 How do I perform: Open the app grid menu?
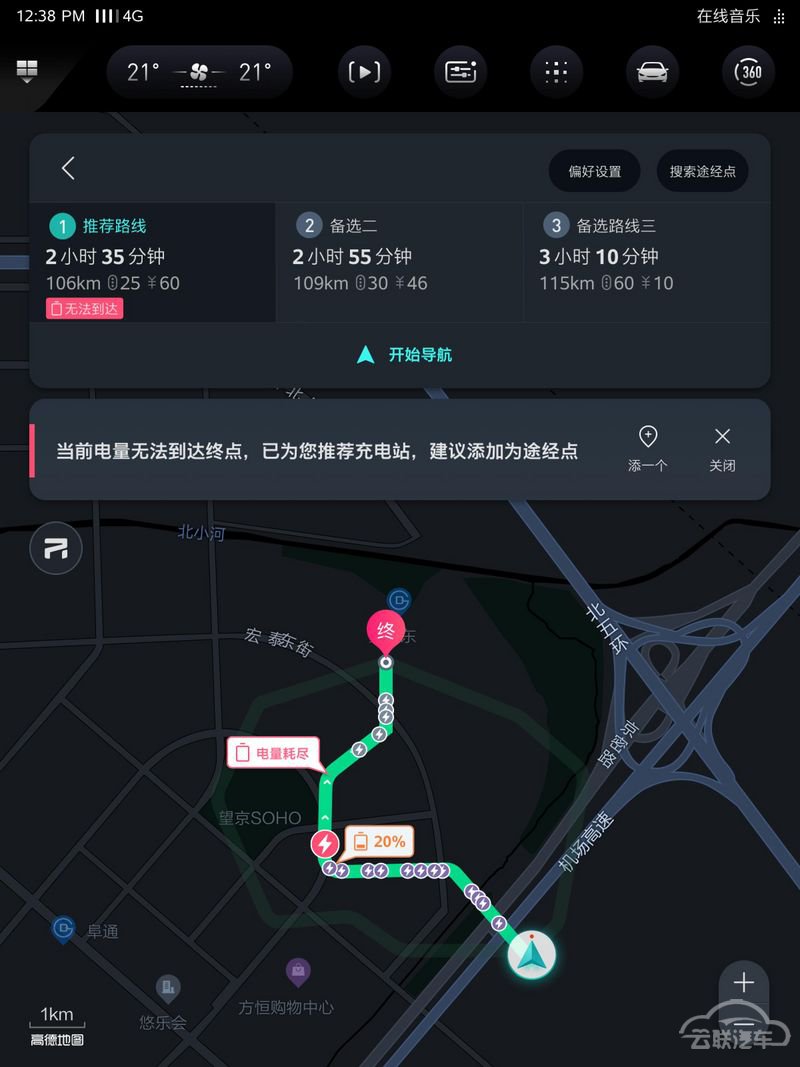coord(556,72)
